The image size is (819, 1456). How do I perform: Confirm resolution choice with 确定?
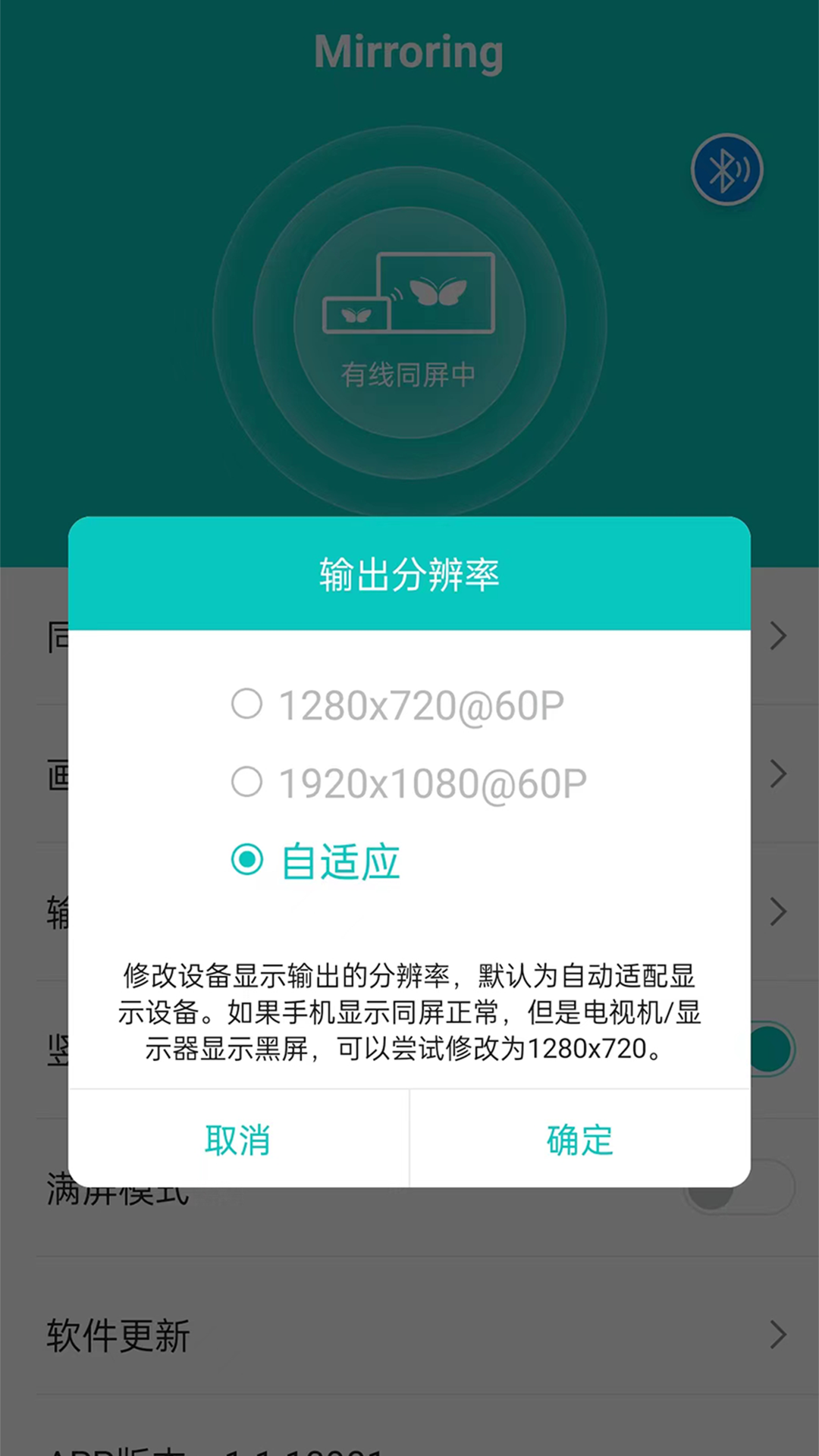tap(579, 1139)
